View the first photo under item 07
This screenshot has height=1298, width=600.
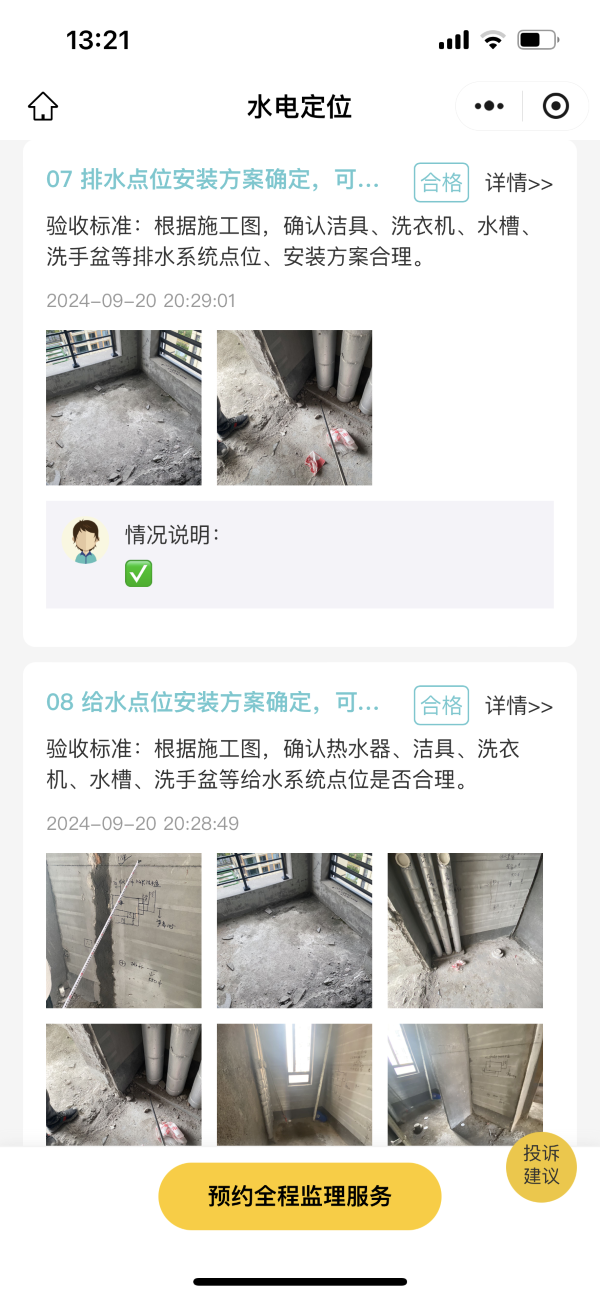pyautogui.click(x=124, y=408)
